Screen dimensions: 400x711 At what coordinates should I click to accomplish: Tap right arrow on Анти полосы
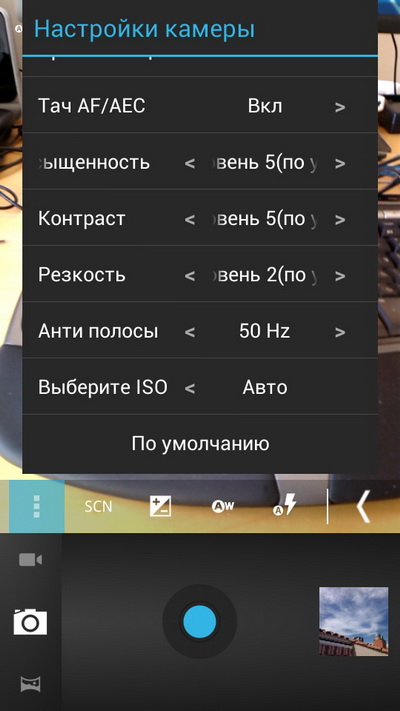coord(340,332)
